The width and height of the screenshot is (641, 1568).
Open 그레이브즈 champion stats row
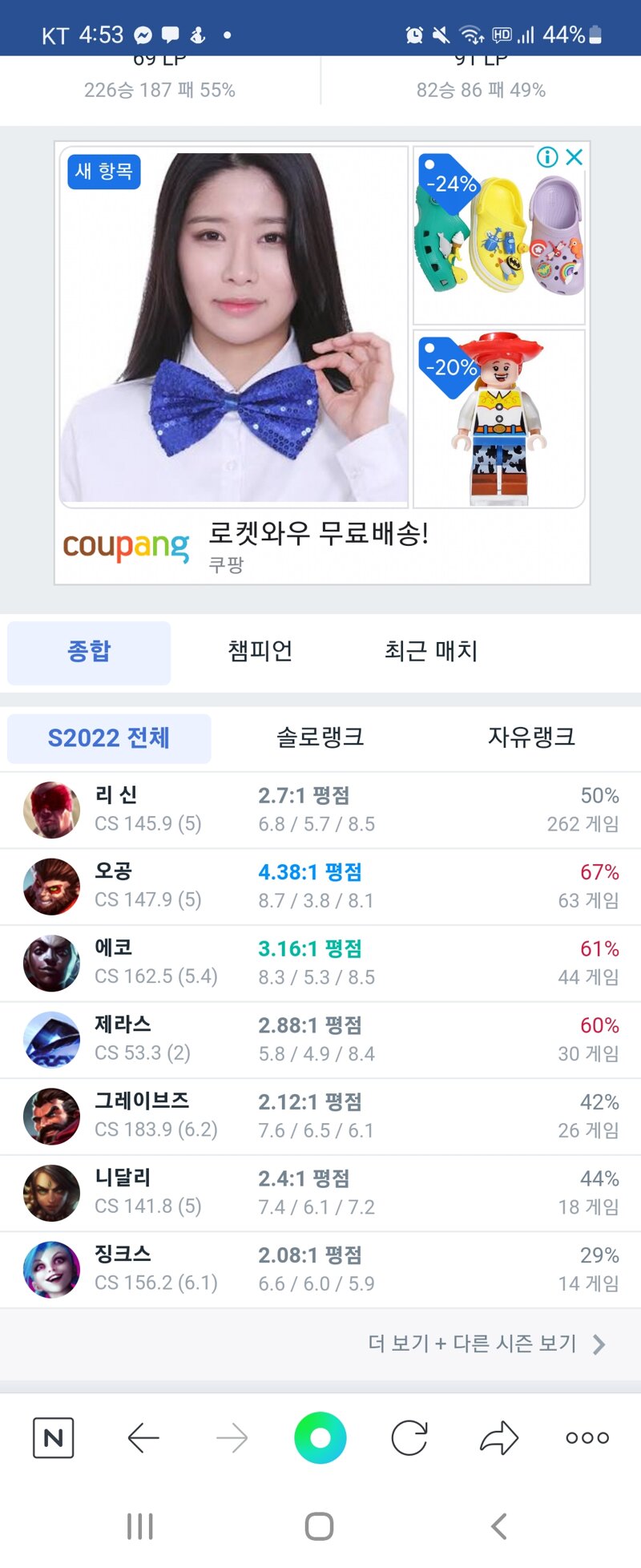click(320, 1116)
